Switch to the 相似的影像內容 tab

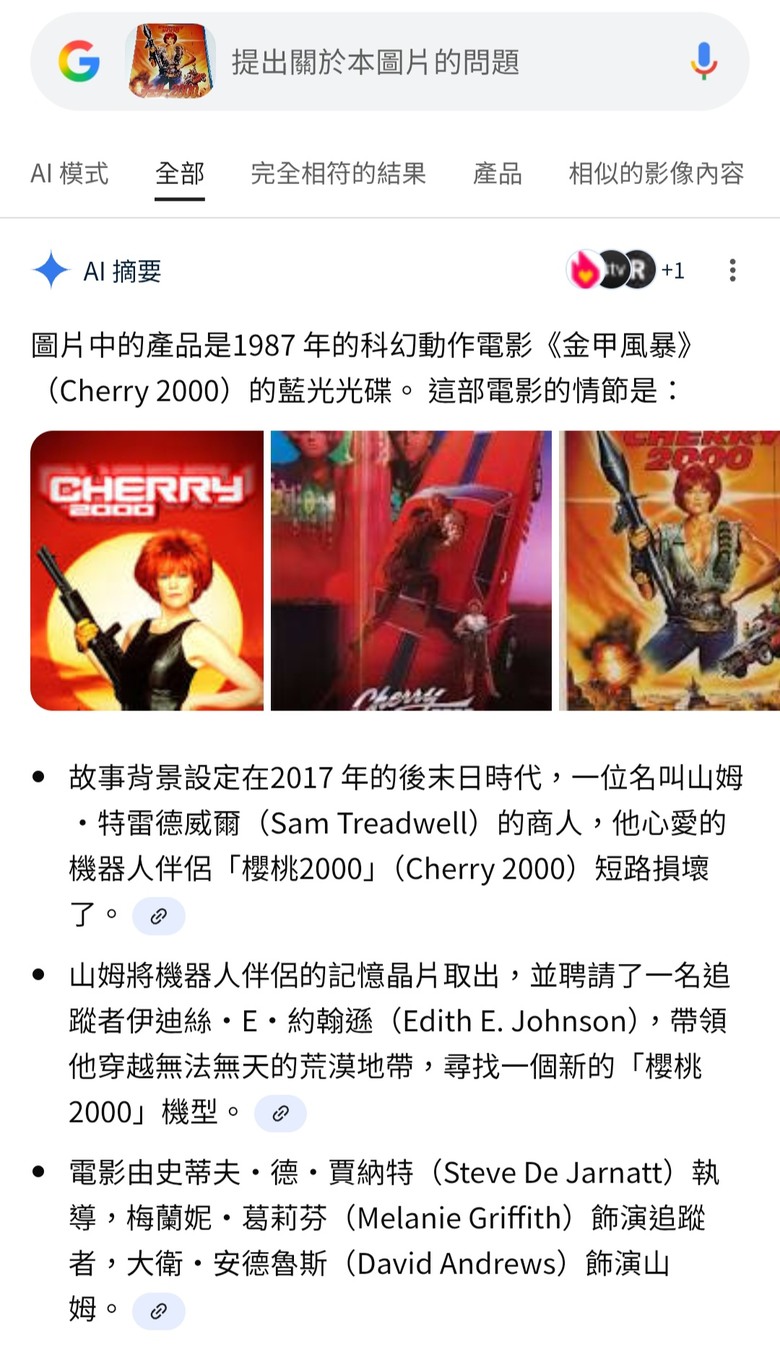[656, 173]
